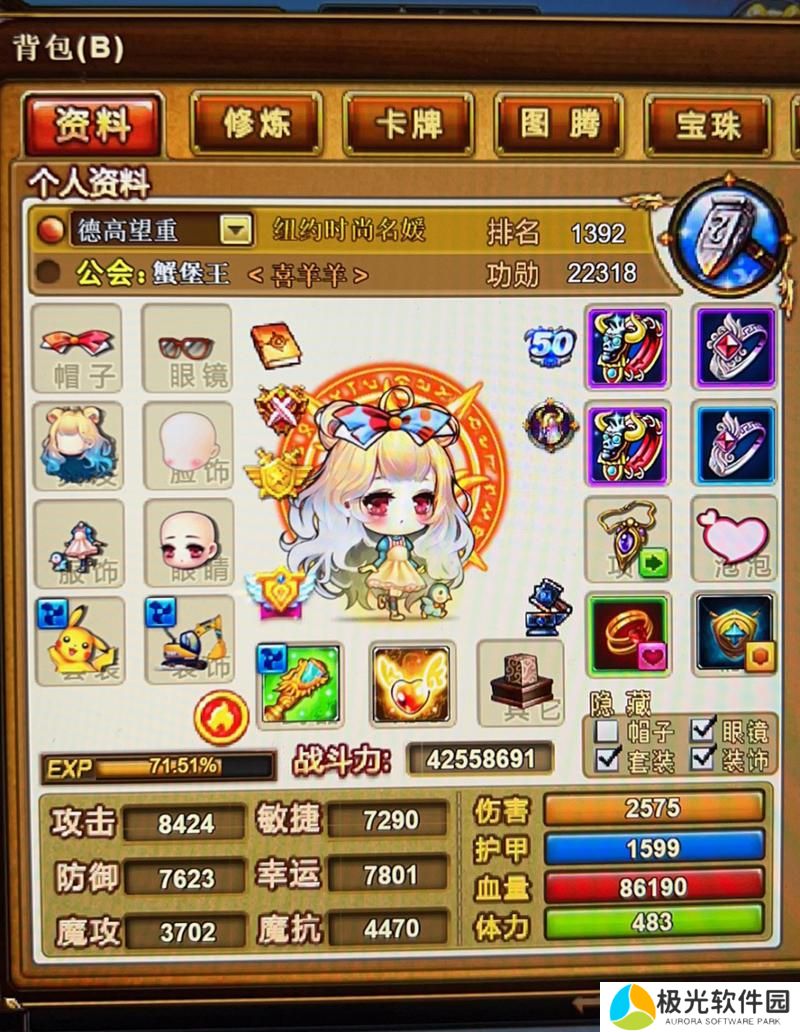Check the 帽子 hide checkbox
The height and width of the screenshot is (1032, 800).
click(x=607, y=730)
